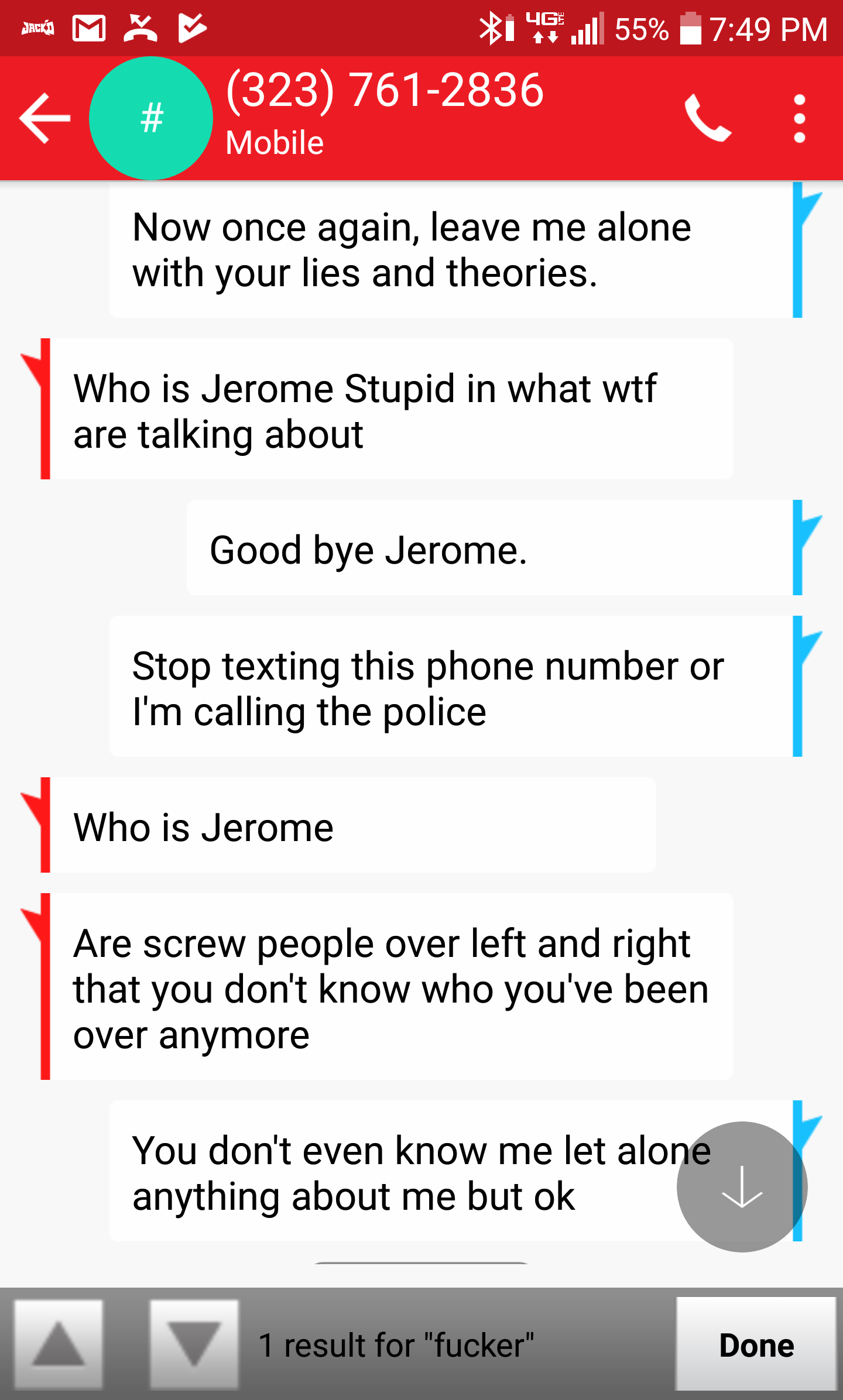
Task: Go back using the header arrow
Action: [x=45, y=118]
